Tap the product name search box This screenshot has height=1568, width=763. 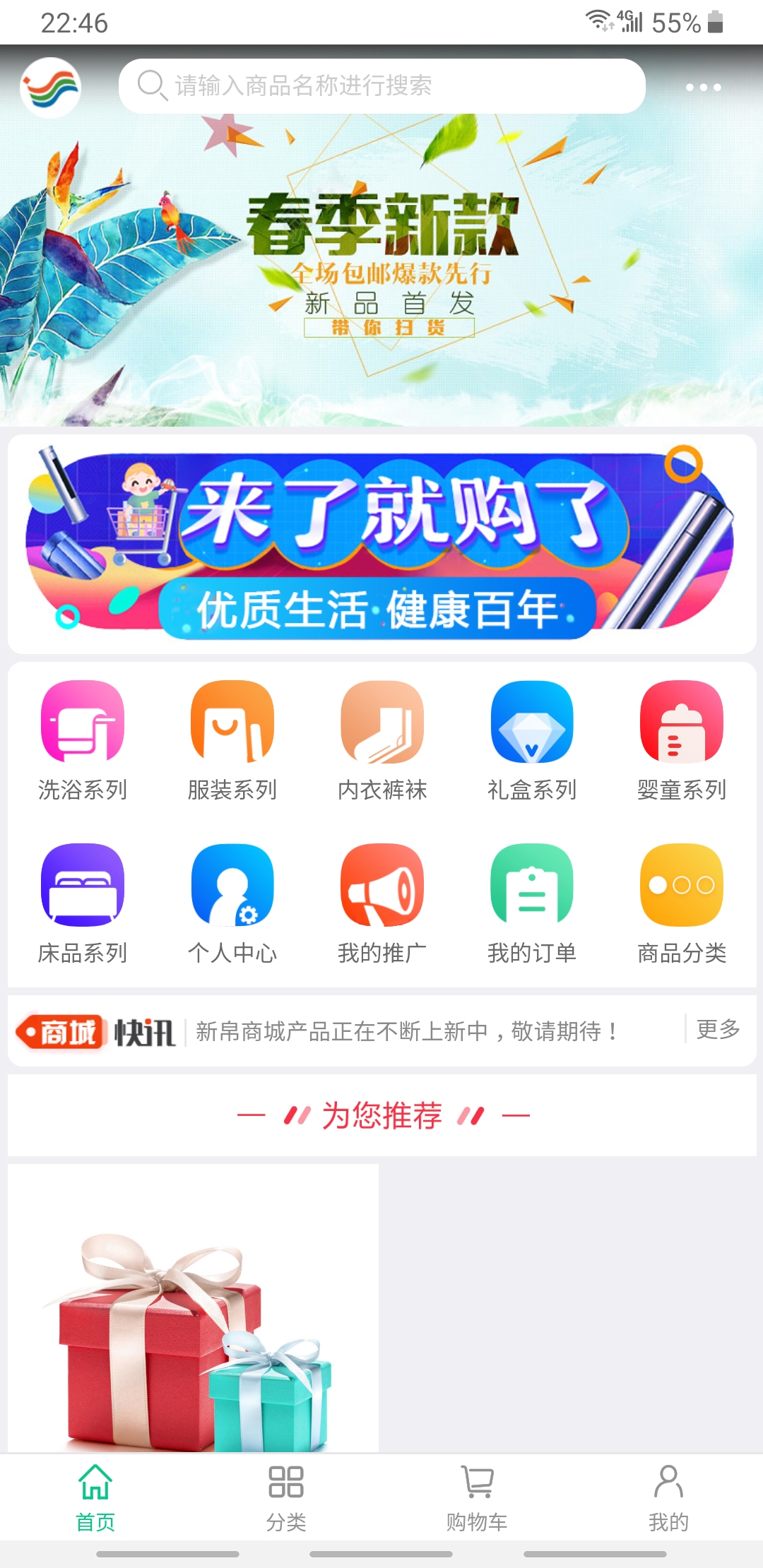click(381, 86)
